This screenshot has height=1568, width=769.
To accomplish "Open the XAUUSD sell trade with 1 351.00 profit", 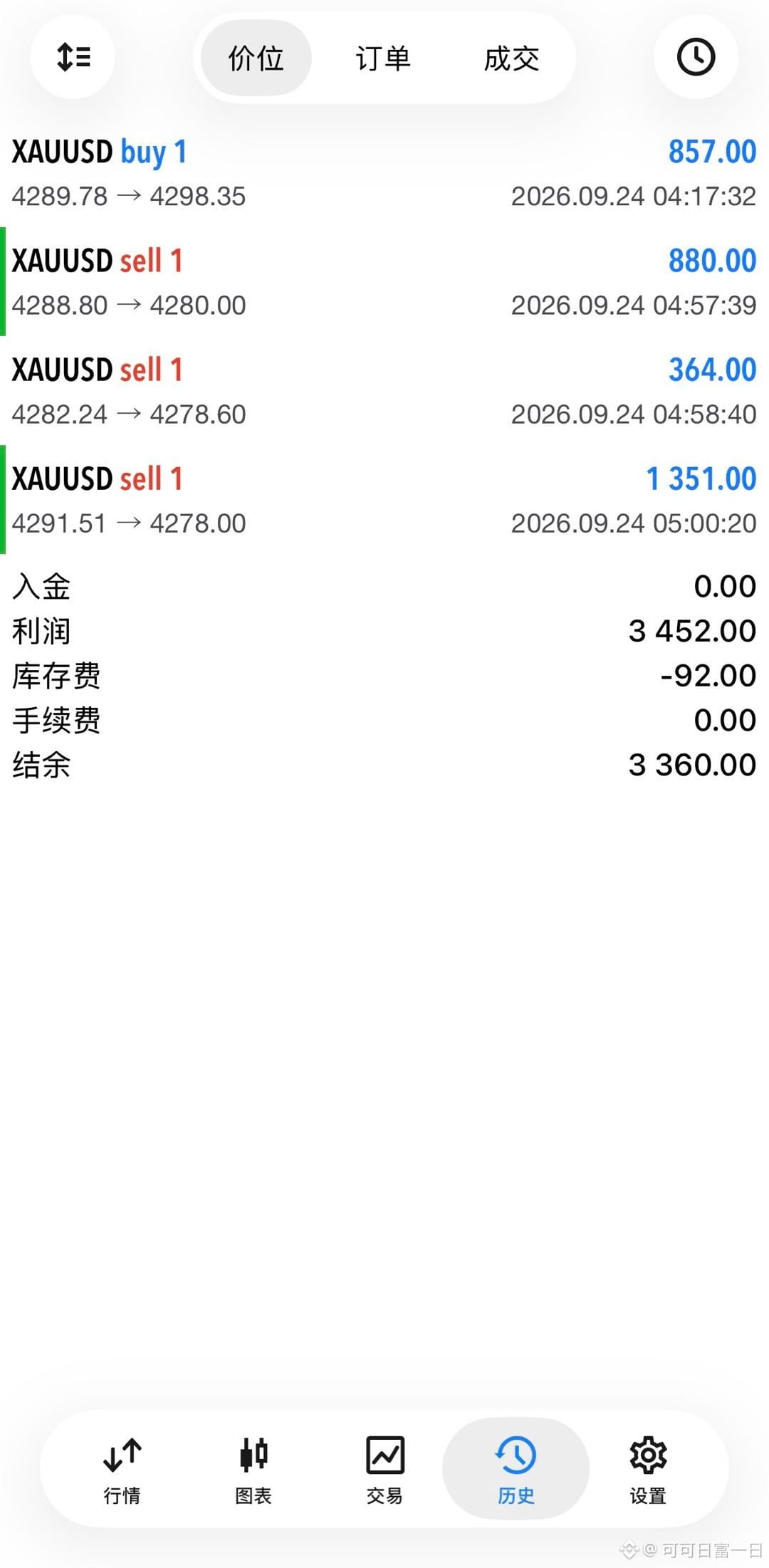I will point(384,500).
